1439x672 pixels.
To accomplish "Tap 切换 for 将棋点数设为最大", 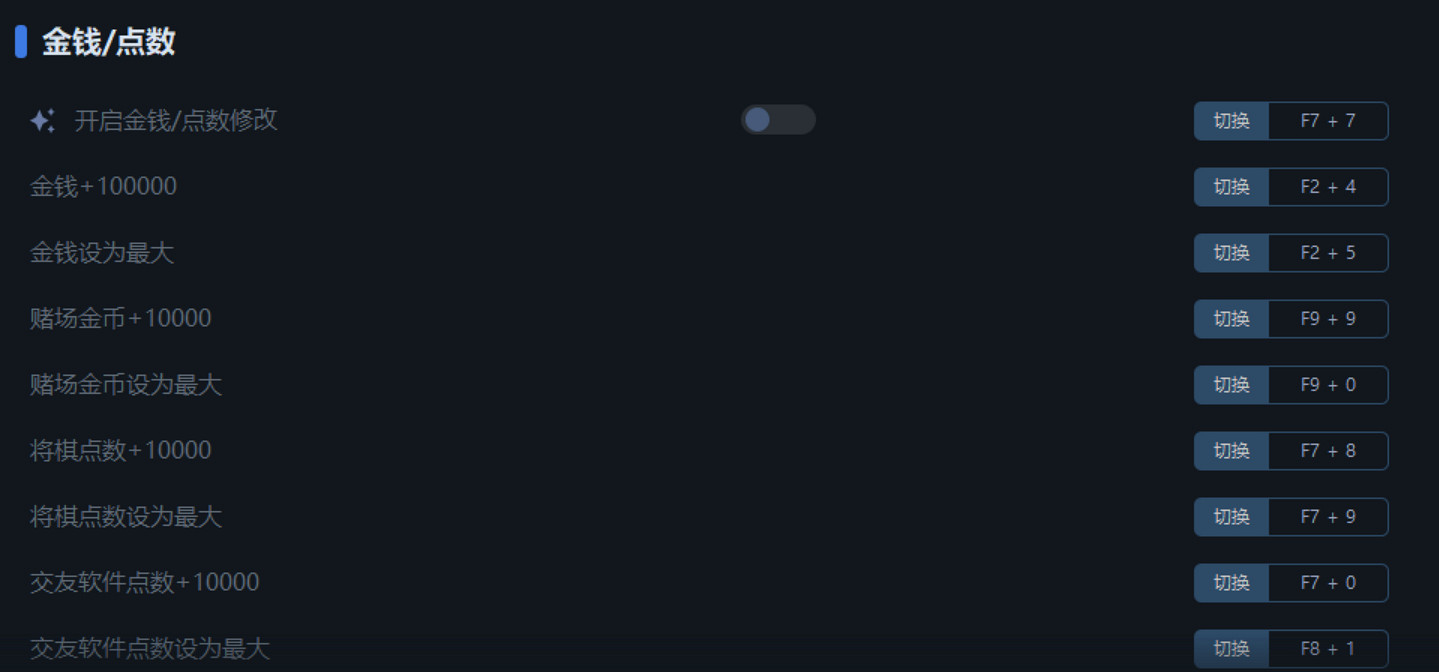I will click(1231, 517).
